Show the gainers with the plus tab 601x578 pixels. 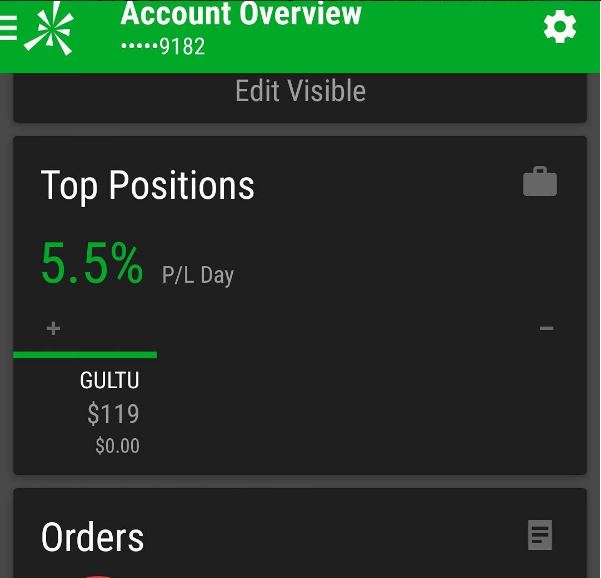[x=54, y=328]
